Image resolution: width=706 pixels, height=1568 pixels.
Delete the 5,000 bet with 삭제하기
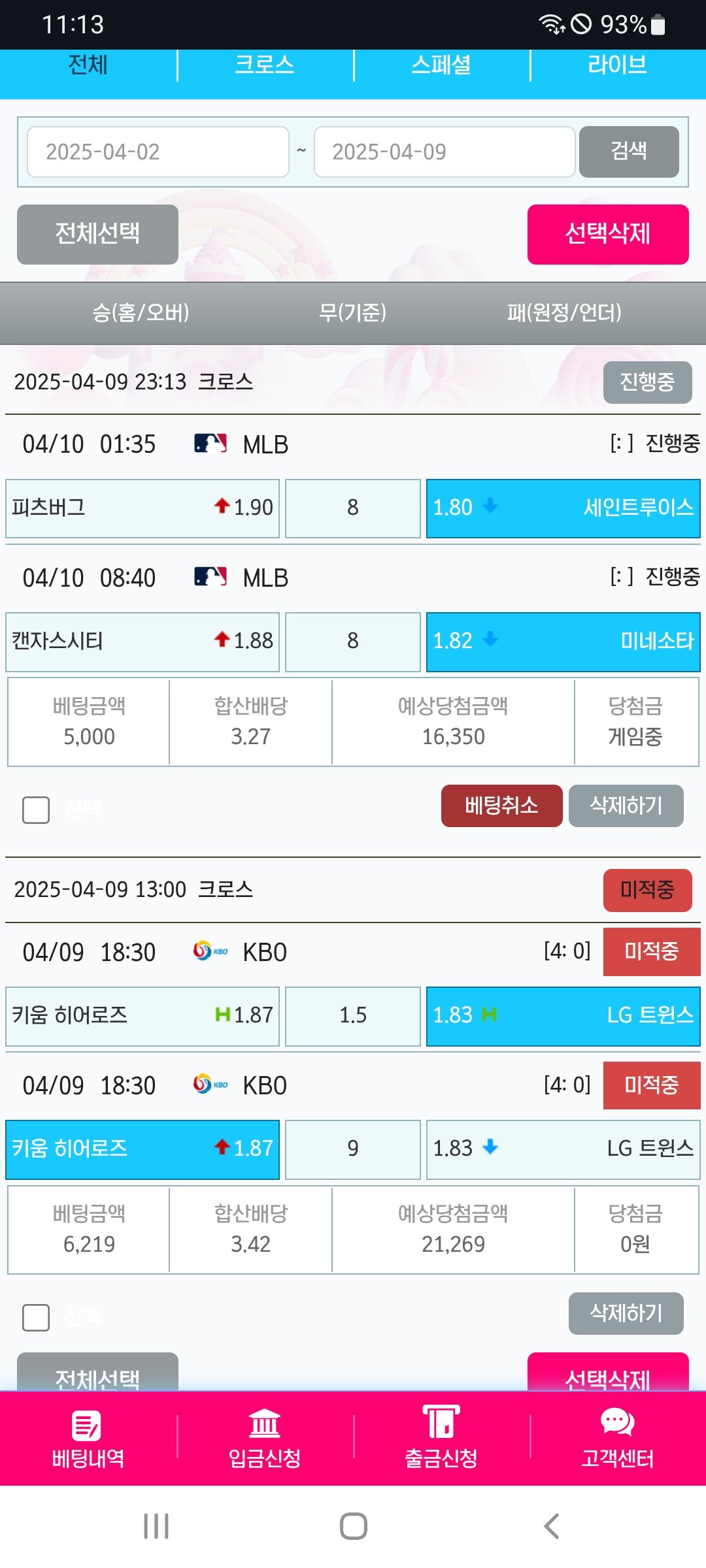(x=626, y=806)
